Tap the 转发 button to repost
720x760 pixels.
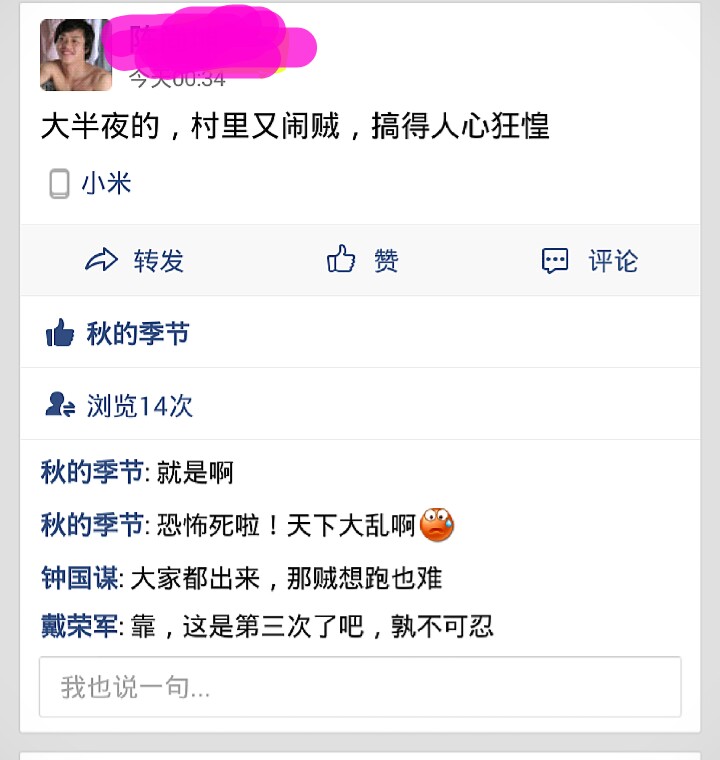(136, 261)
